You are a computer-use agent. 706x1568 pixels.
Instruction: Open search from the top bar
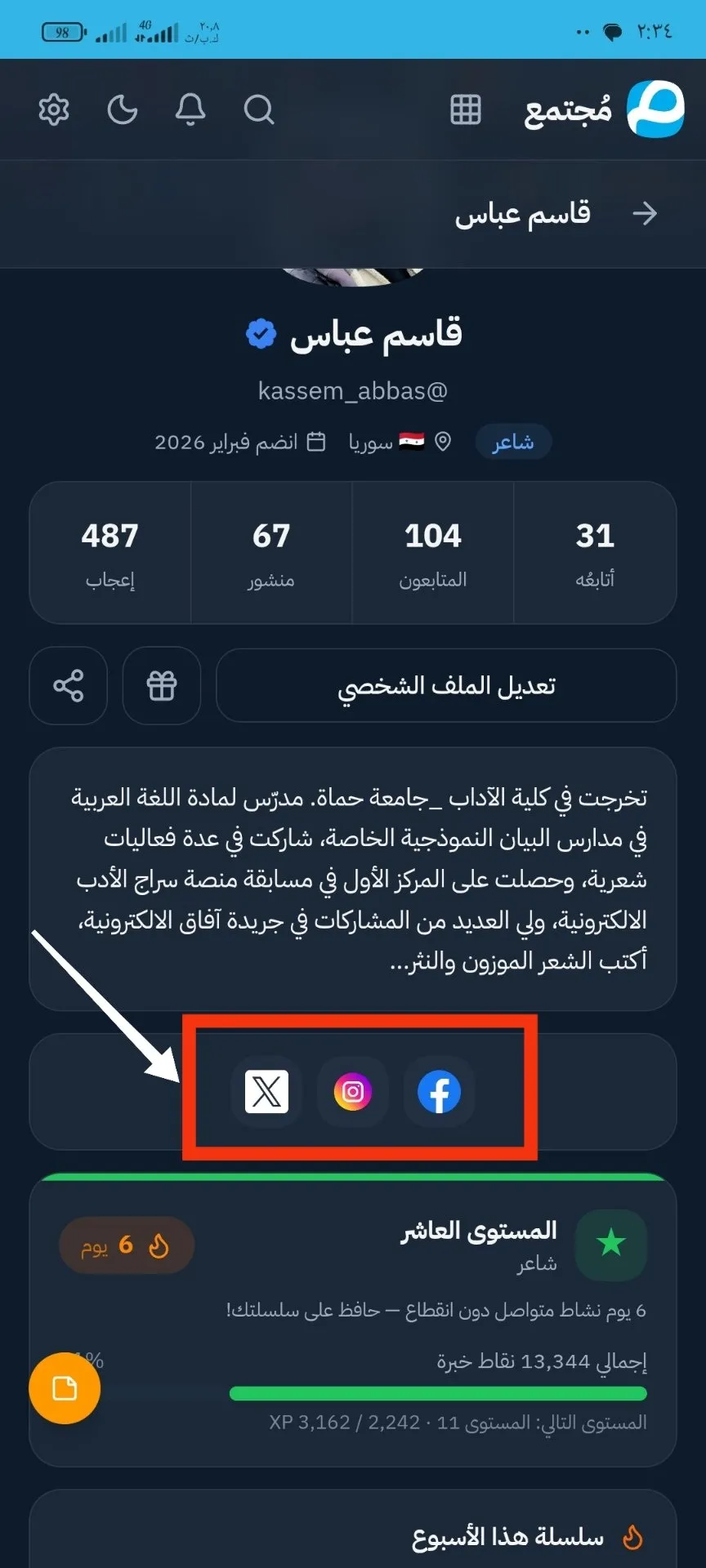[259, 109]
